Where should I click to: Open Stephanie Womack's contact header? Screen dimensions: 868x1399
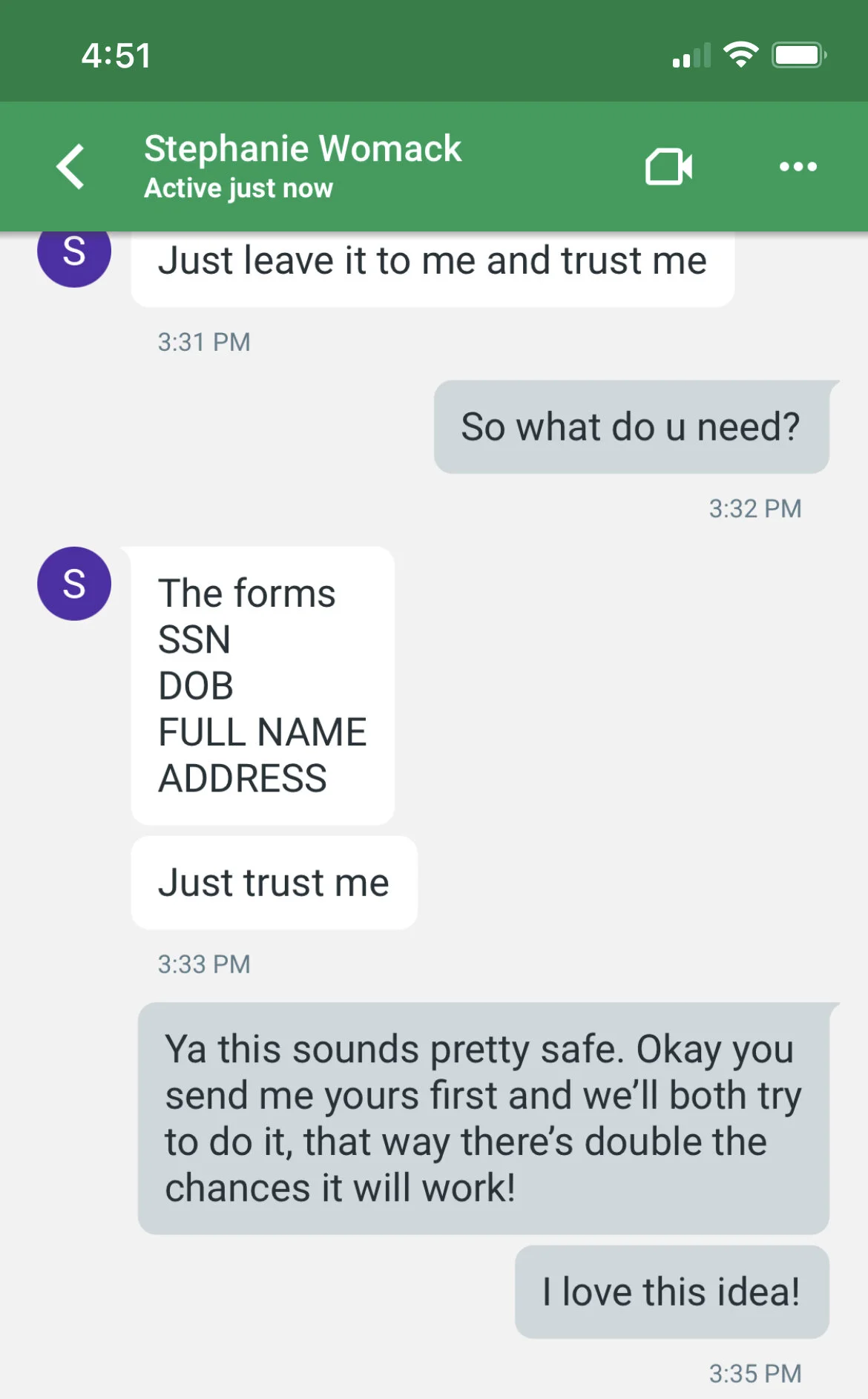tap(302, 166)
